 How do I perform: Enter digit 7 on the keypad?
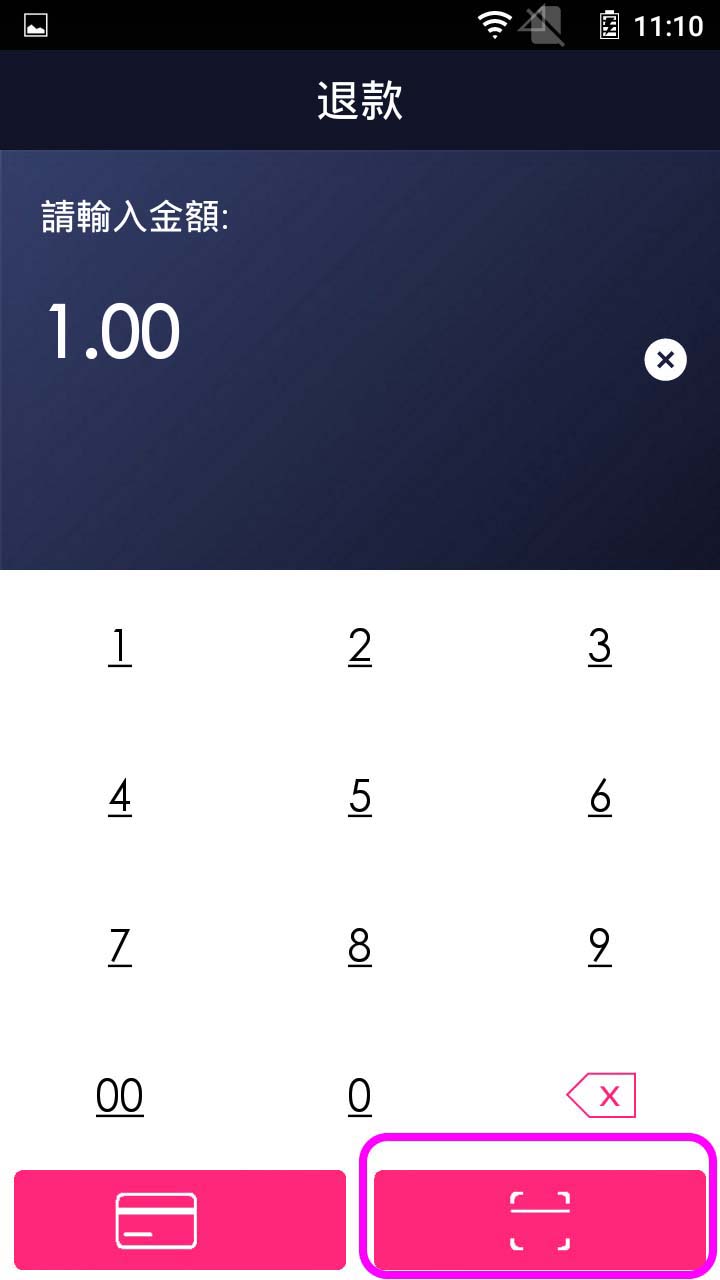tap(120, 946)
